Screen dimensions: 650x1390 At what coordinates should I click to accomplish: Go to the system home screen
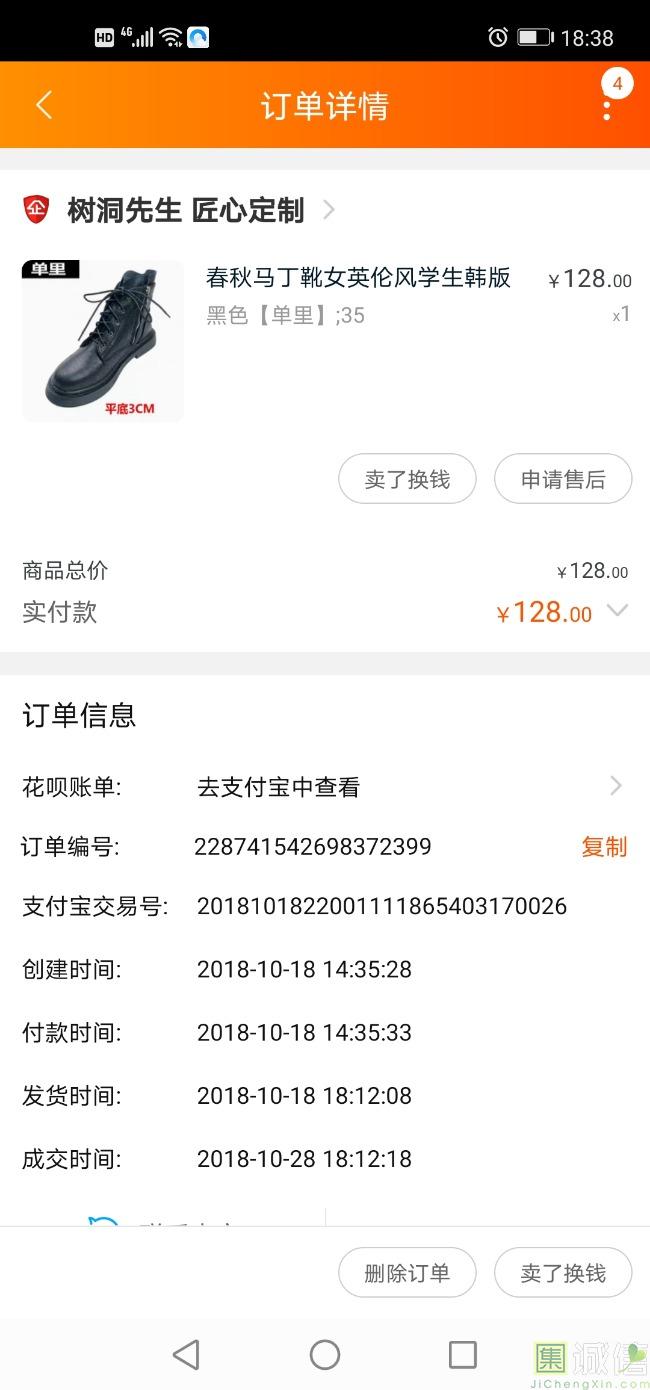(x=325, y=1355)
